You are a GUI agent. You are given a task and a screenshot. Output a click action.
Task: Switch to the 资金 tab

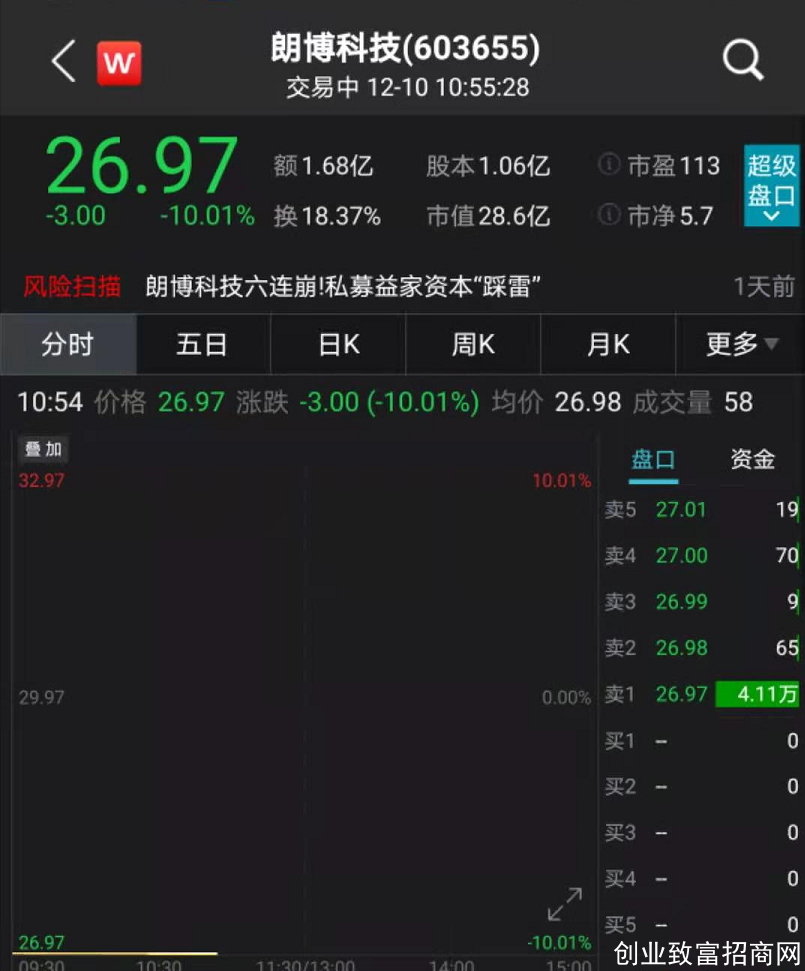coord(752,460)
